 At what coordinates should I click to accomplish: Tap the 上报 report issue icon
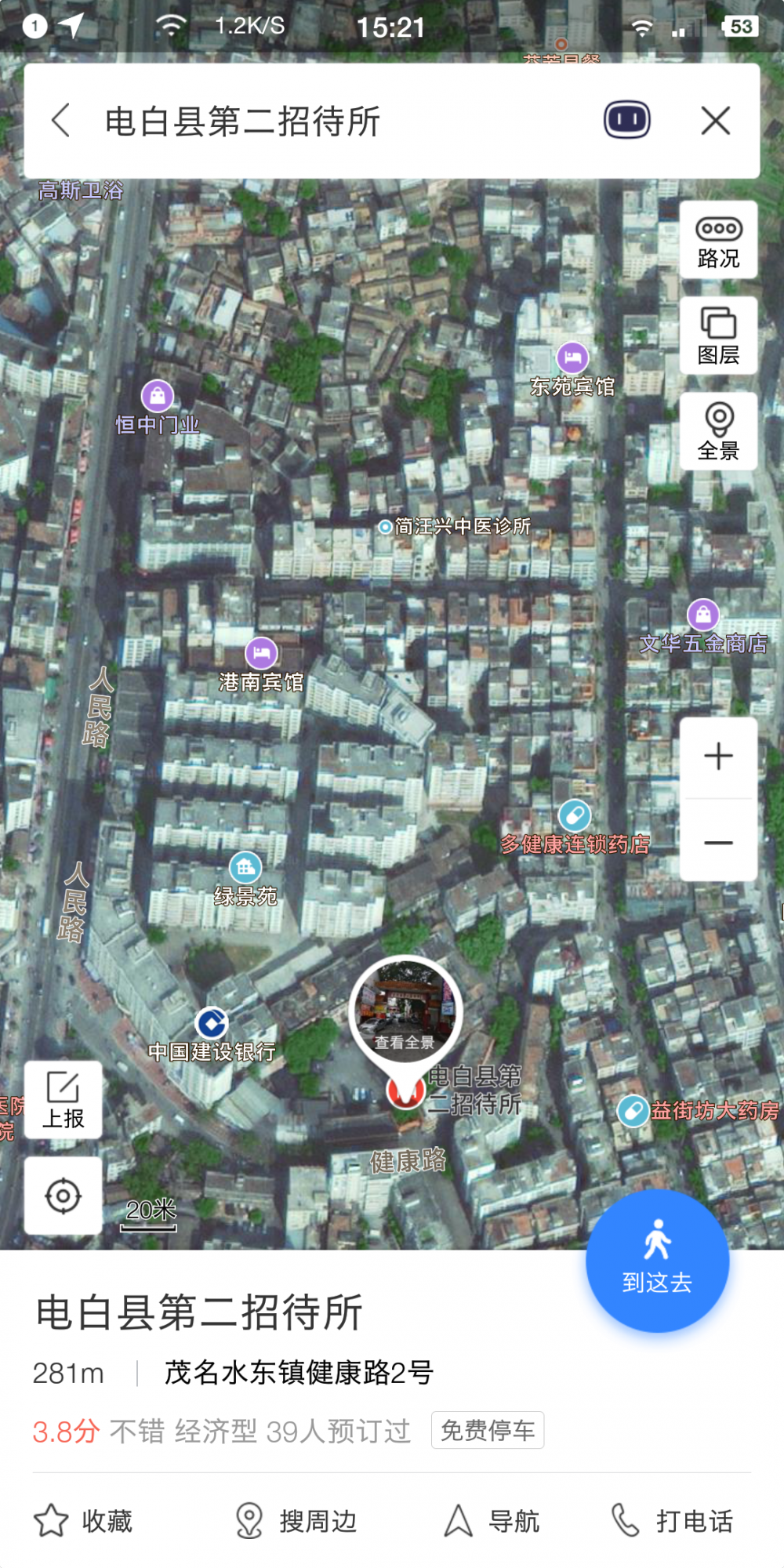pyautogui.click(x=63, y=1098)
